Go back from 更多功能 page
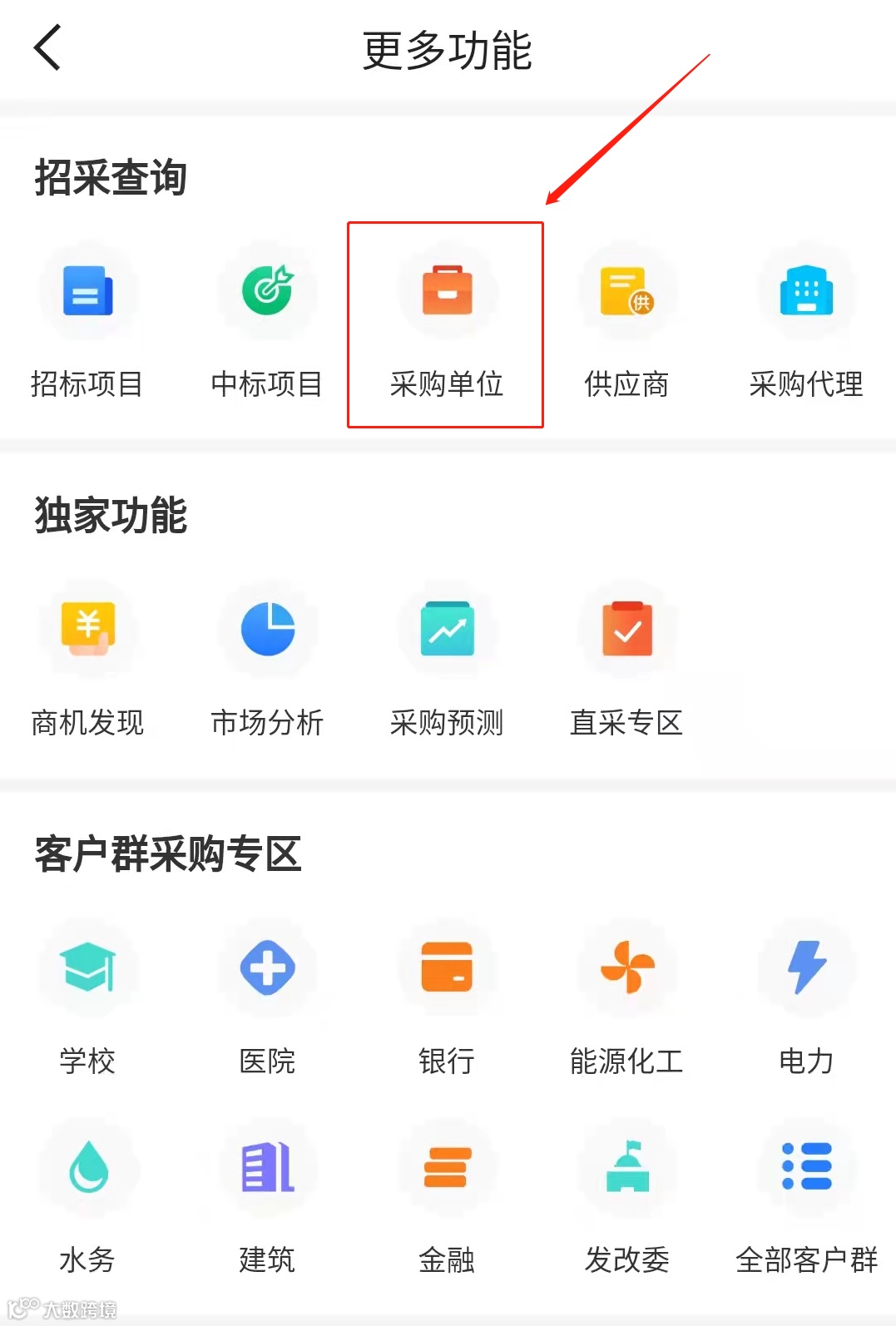Viewport: 896px width, 1326px height. tap(48, 48)
